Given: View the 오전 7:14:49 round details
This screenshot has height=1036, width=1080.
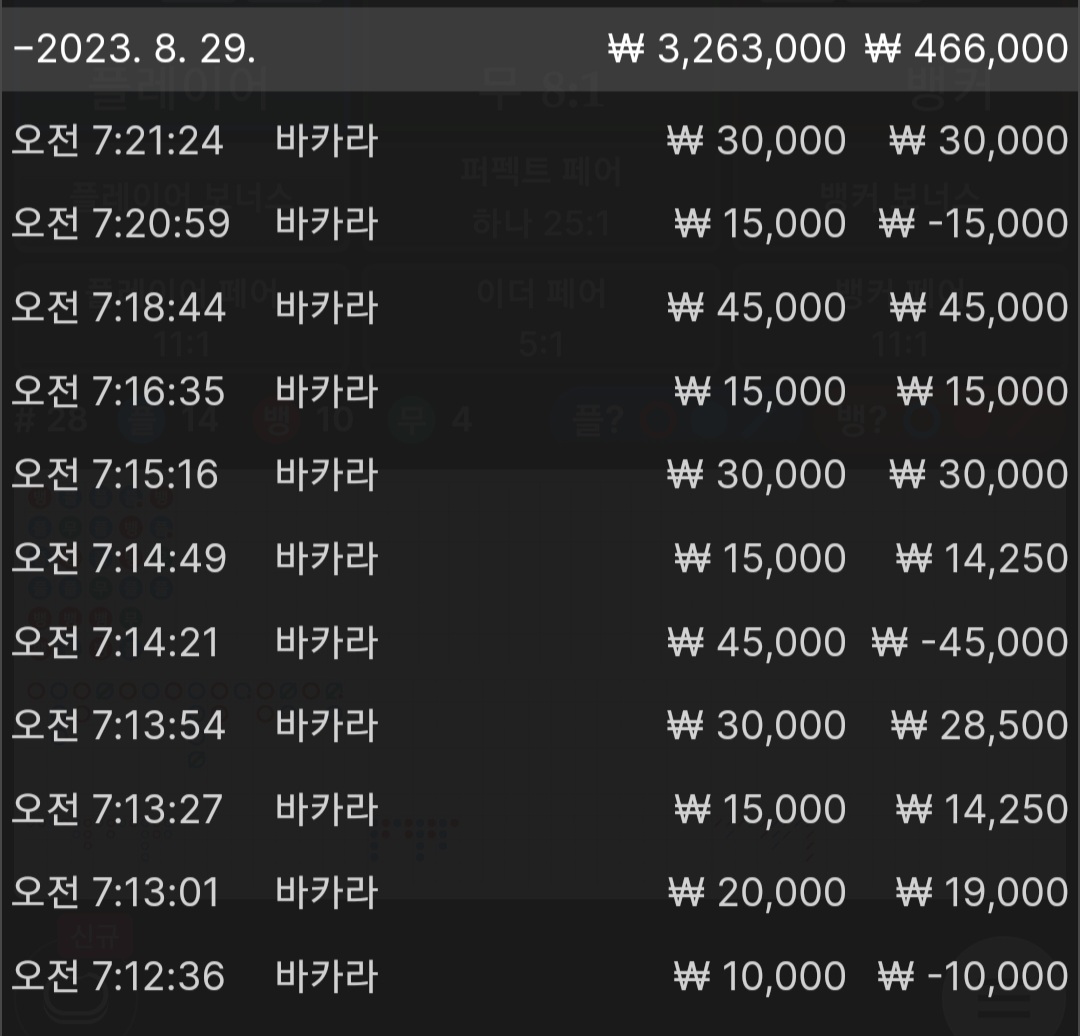Looking at the screenshot, I should coord(540,558).
